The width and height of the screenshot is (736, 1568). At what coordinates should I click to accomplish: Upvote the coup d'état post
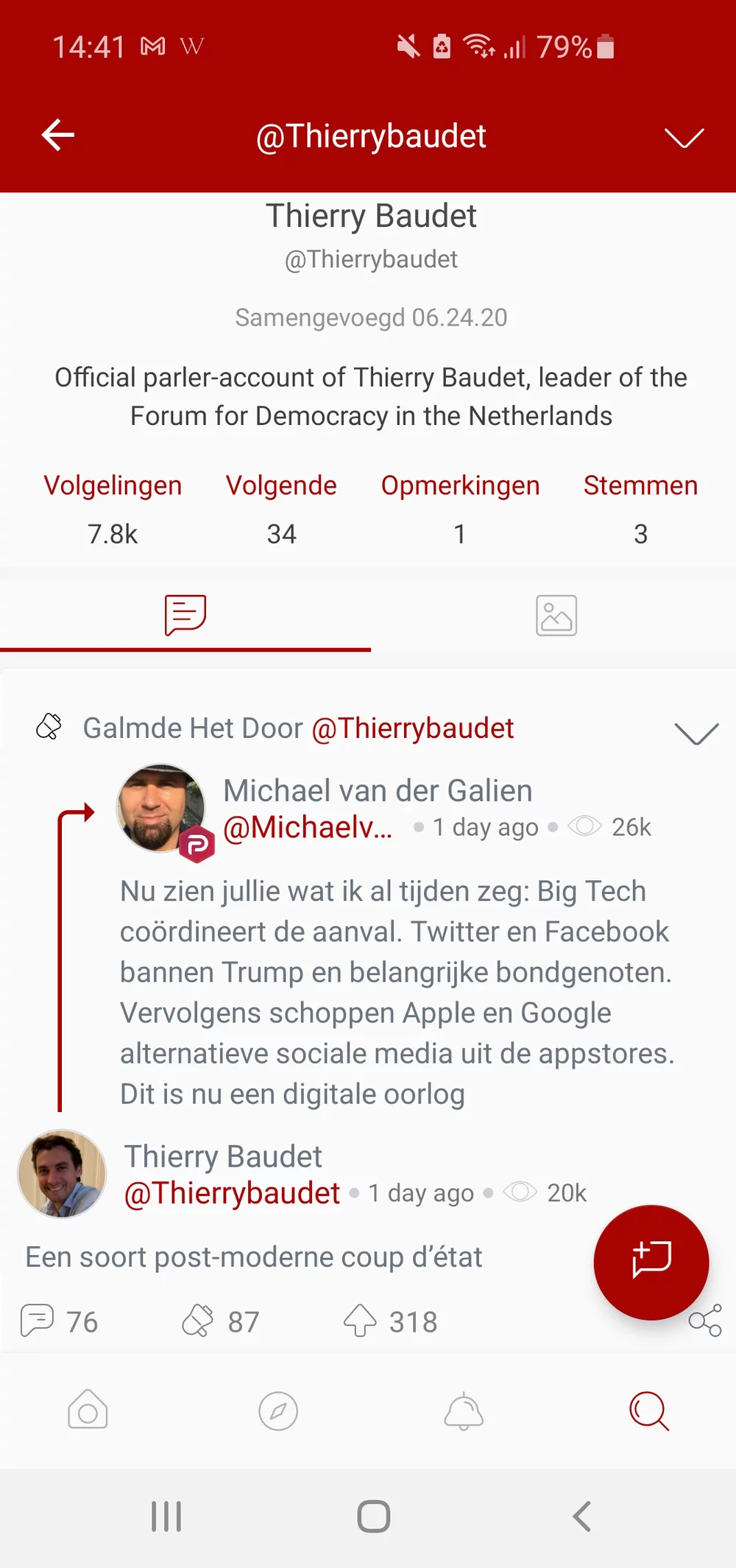(360, 1320)
